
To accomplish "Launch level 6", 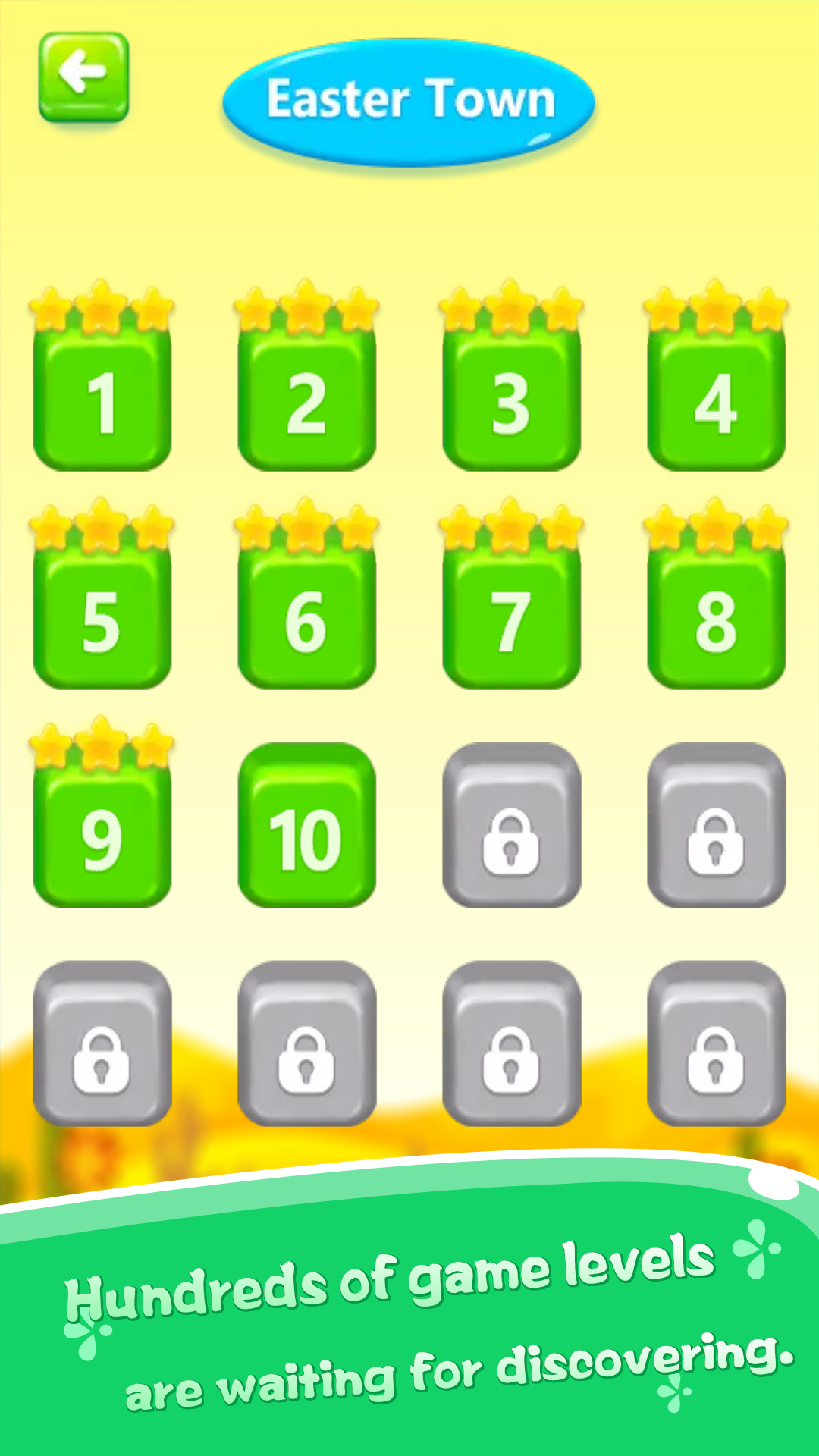I will pyautogui.click(x=308, y=622).
